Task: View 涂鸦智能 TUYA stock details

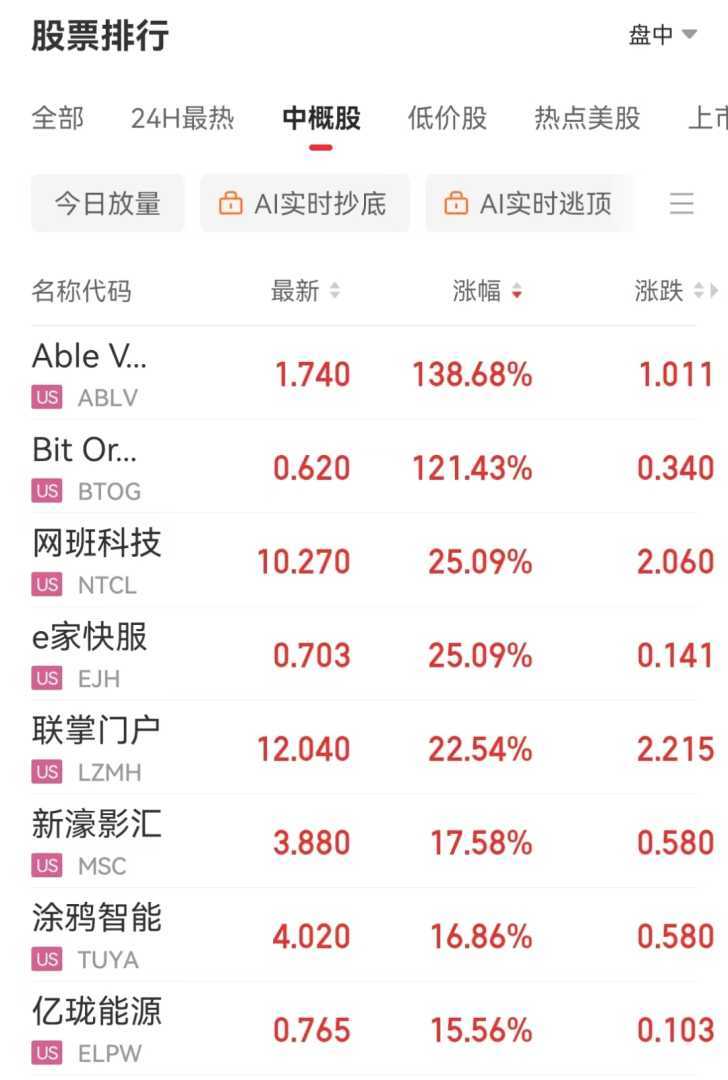Action: click(x=96, y=936)
